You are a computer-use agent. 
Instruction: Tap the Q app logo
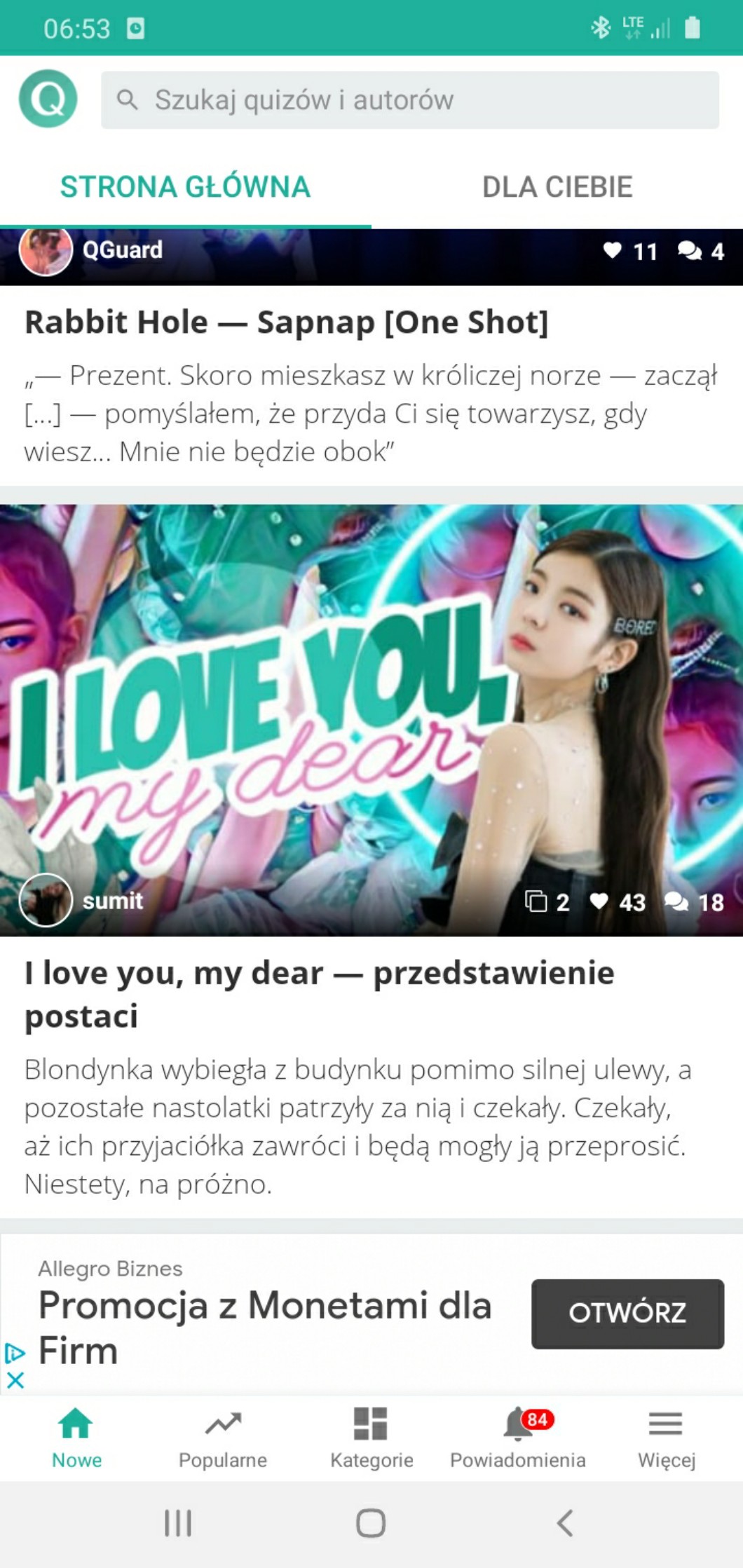[48, 99]
